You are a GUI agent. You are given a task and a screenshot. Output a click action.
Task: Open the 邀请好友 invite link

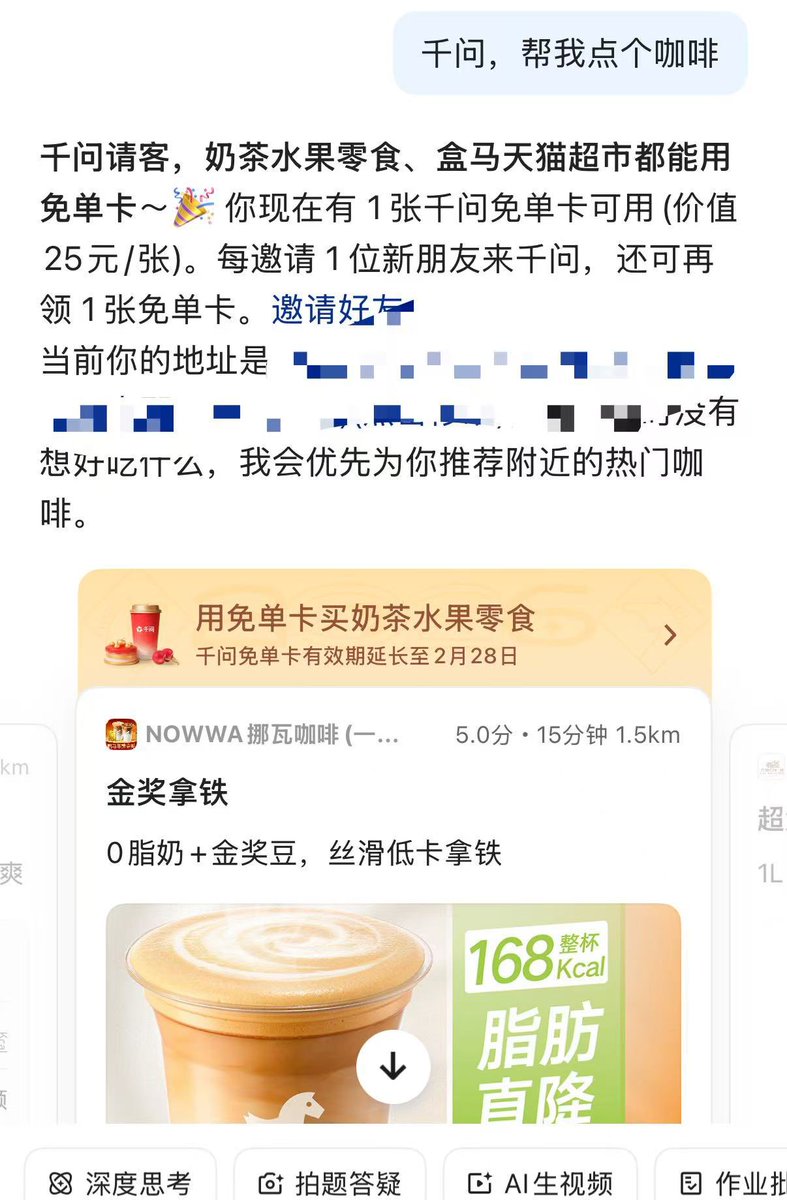click(335, 311)
